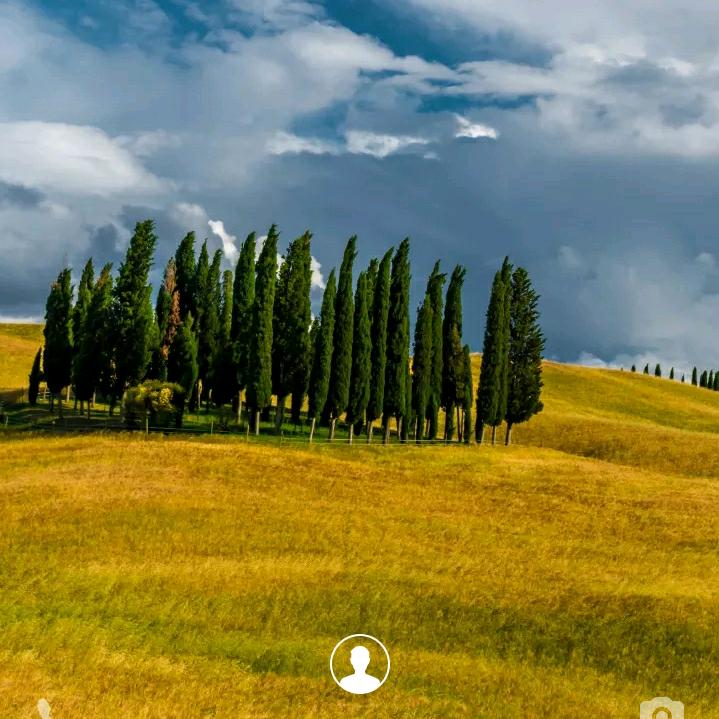Open the camera shortcut

click(x=661, y=709)
